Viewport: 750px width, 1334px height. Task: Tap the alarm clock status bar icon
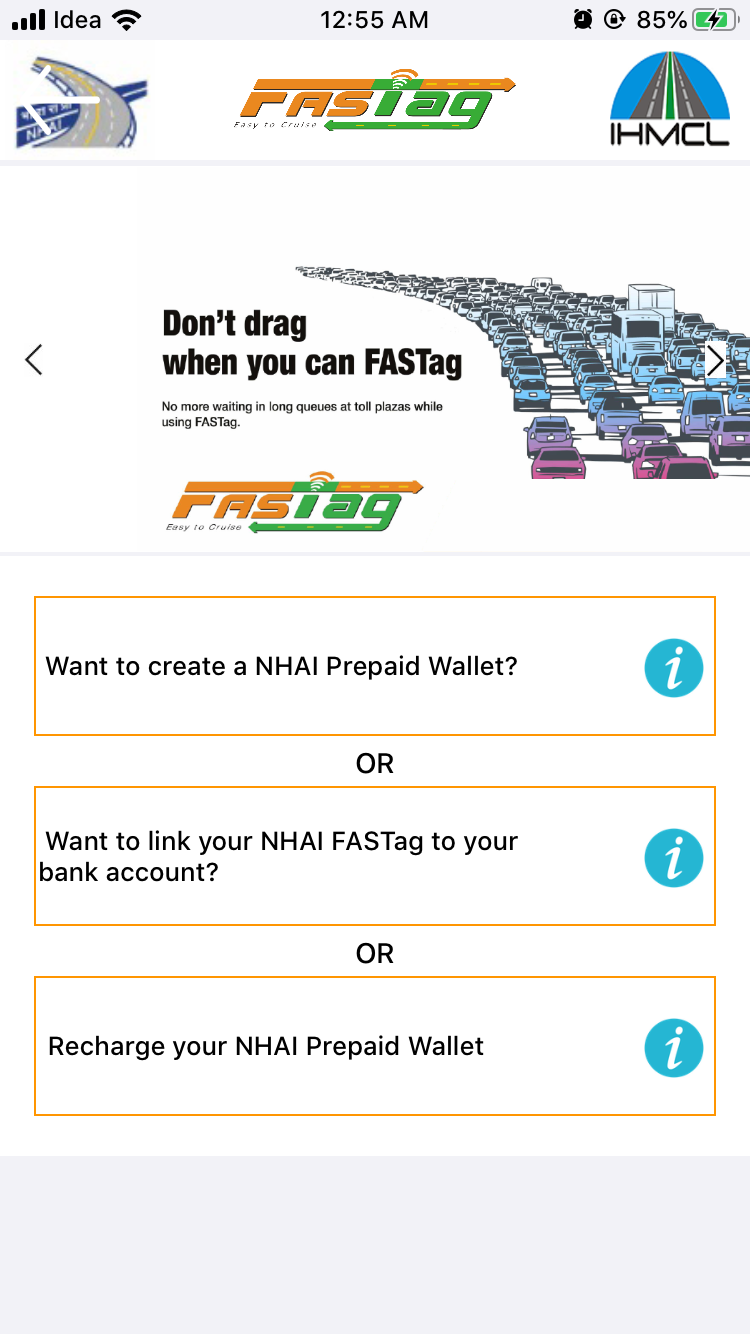(582, 18)
